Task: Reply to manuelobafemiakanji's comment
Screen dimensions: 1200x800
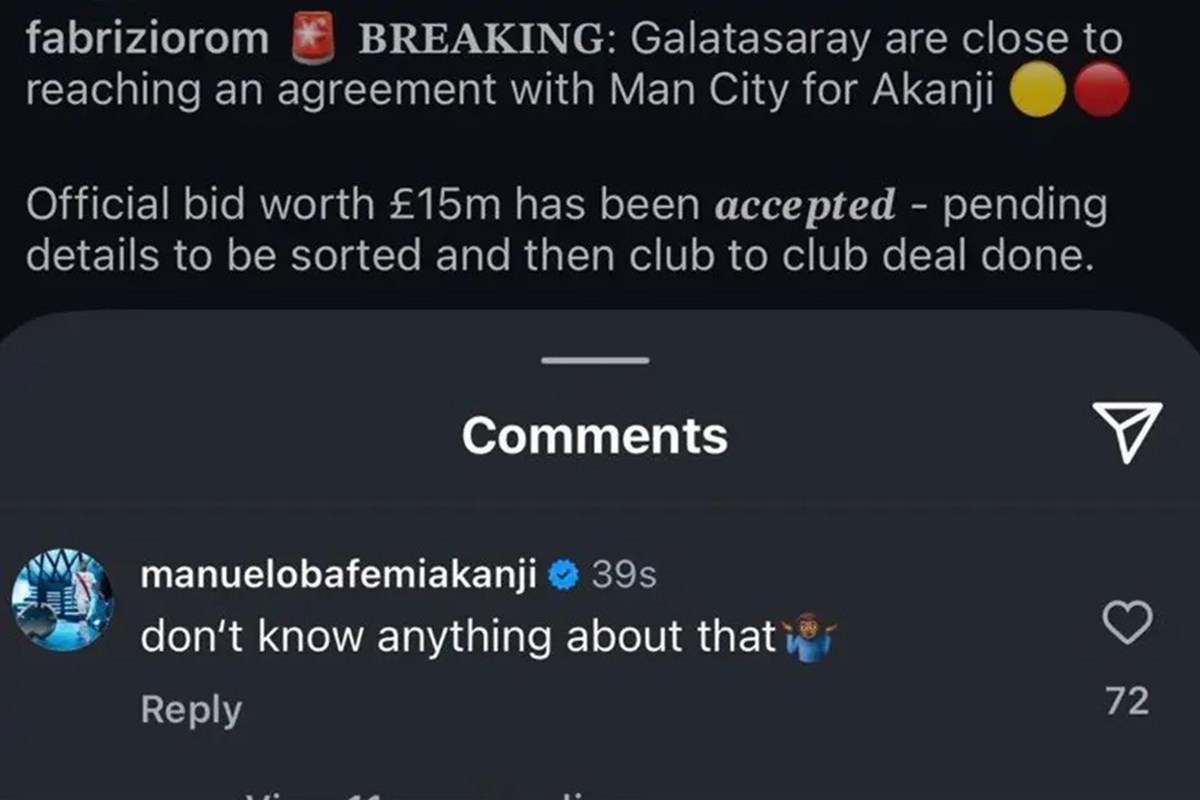Action: pyautogui.click(x=191, y=710)
